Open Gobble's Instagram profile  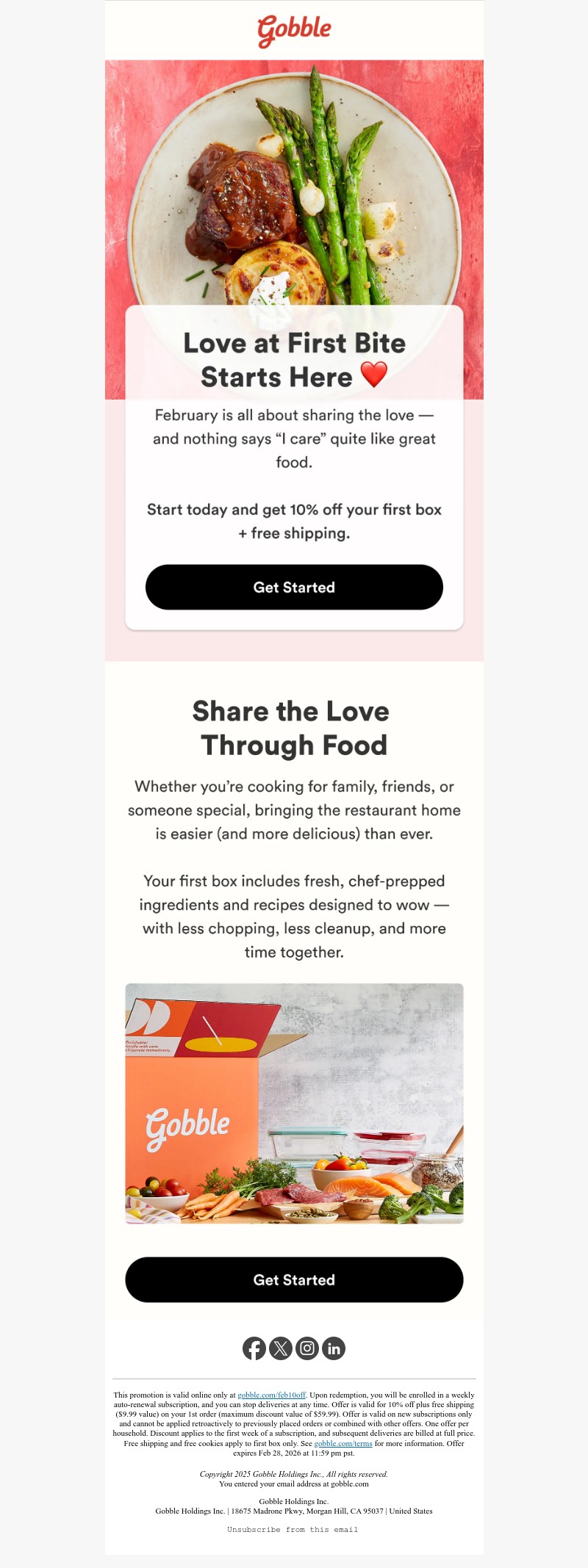(307, 1348)
